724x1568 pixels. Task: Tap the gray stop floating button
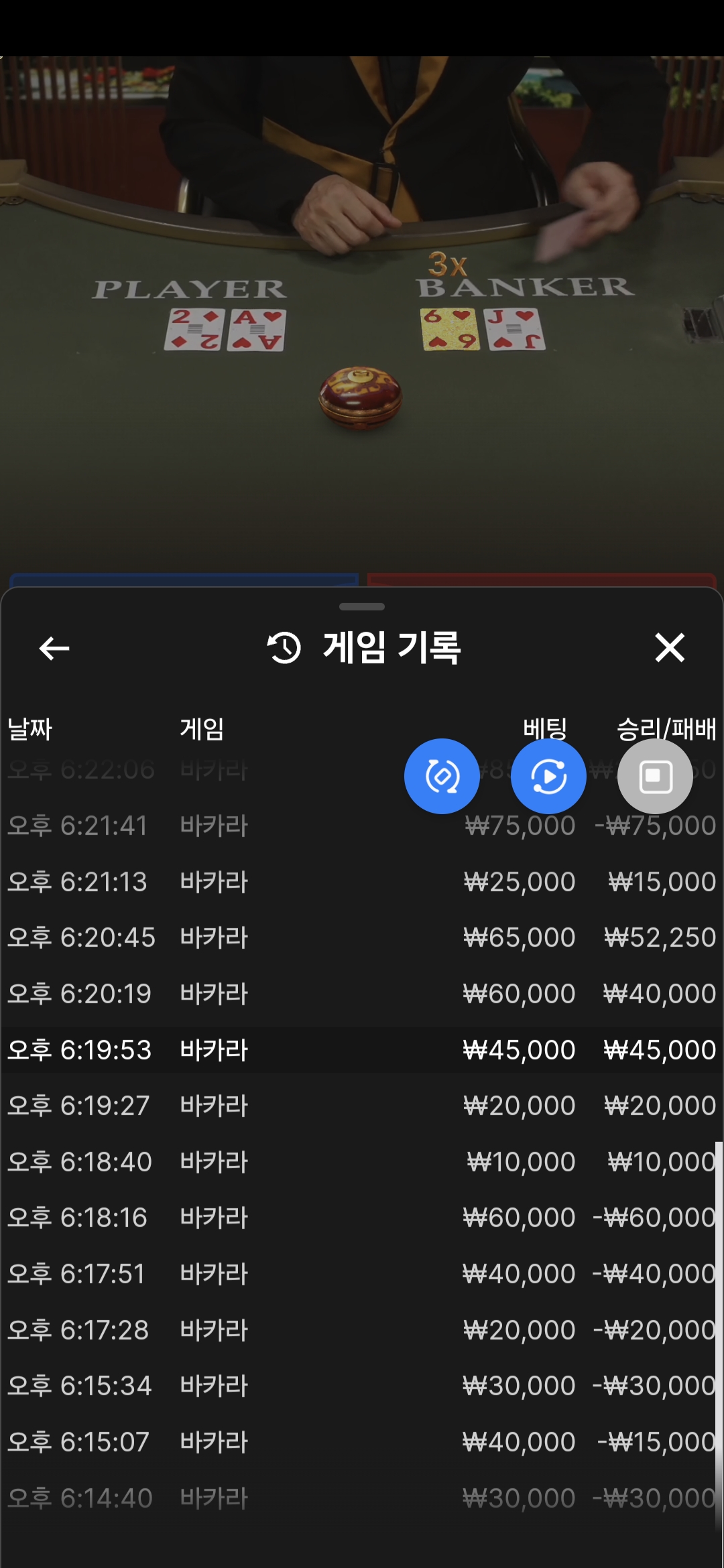pyautogui.click(x=655, y=777)
